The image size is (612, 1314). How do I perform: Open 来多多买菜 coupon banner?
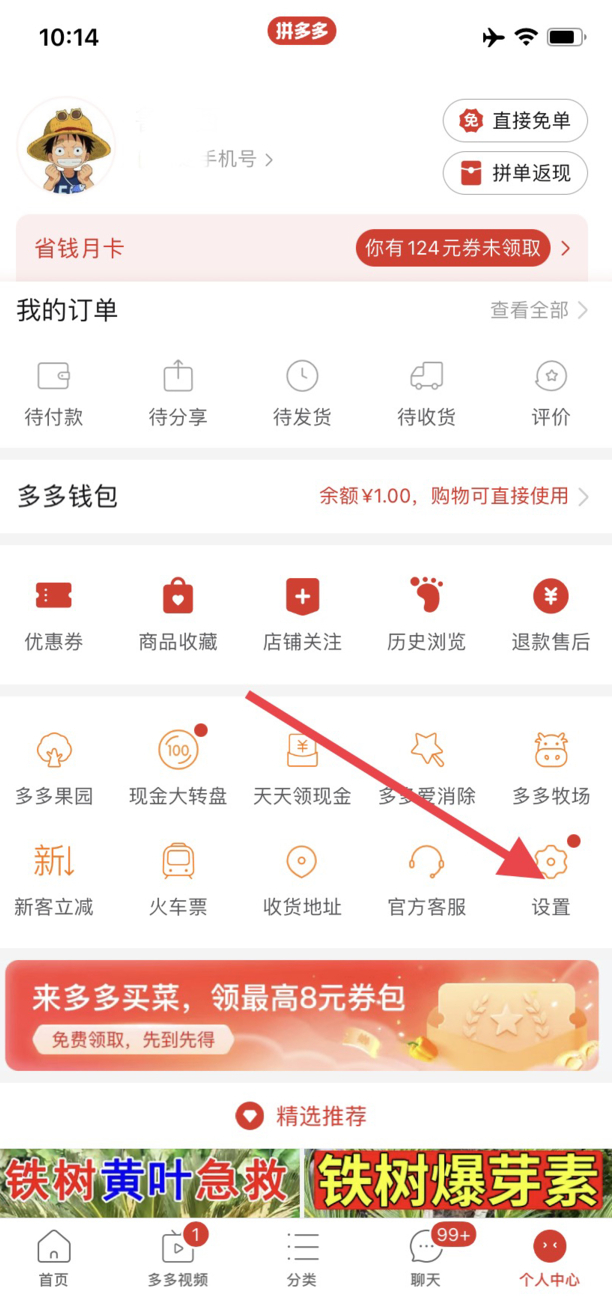point(302,1015)
